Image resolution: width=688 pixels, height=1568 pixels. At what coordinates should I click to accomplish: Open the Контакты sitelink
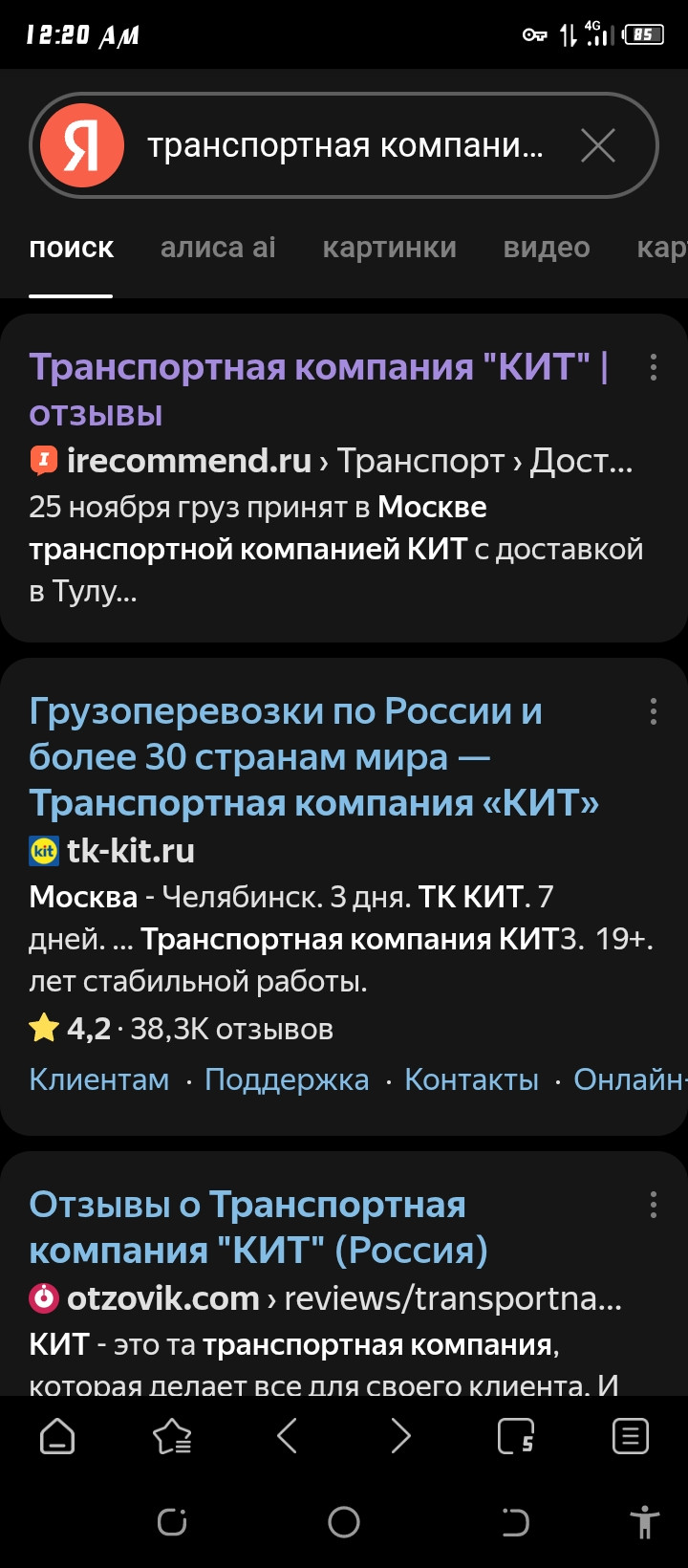coord(471,1079)
